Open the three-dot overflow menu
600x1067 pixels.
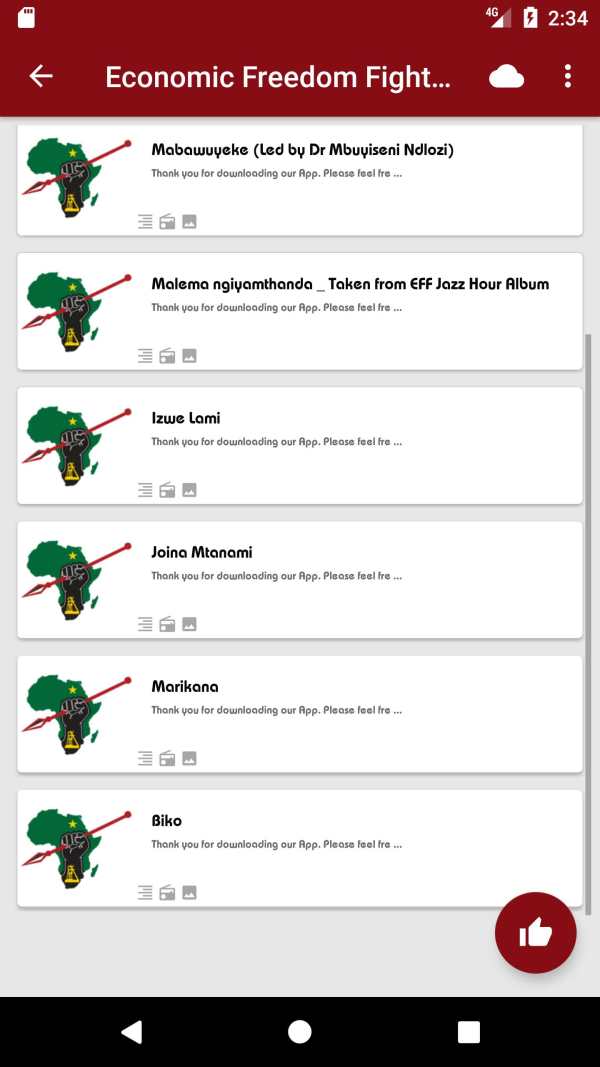[x=567, y=77]
